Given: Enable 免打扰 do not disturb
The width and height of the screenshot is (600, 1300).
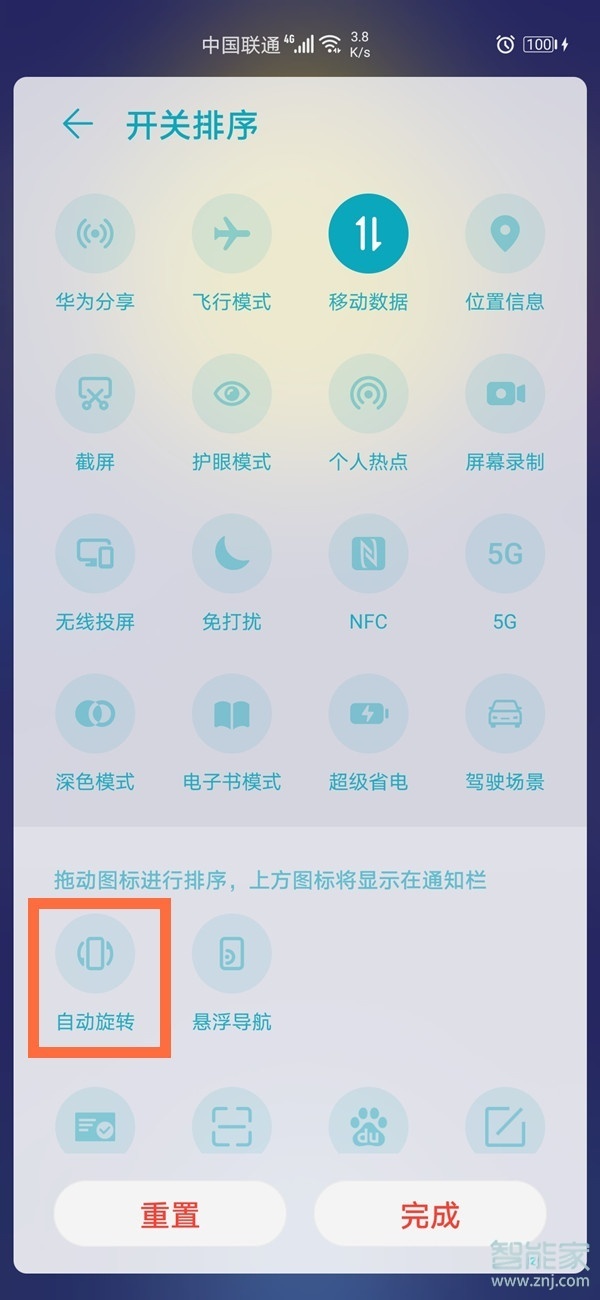Looking at the screenshot, I should [x=232, y=554].
